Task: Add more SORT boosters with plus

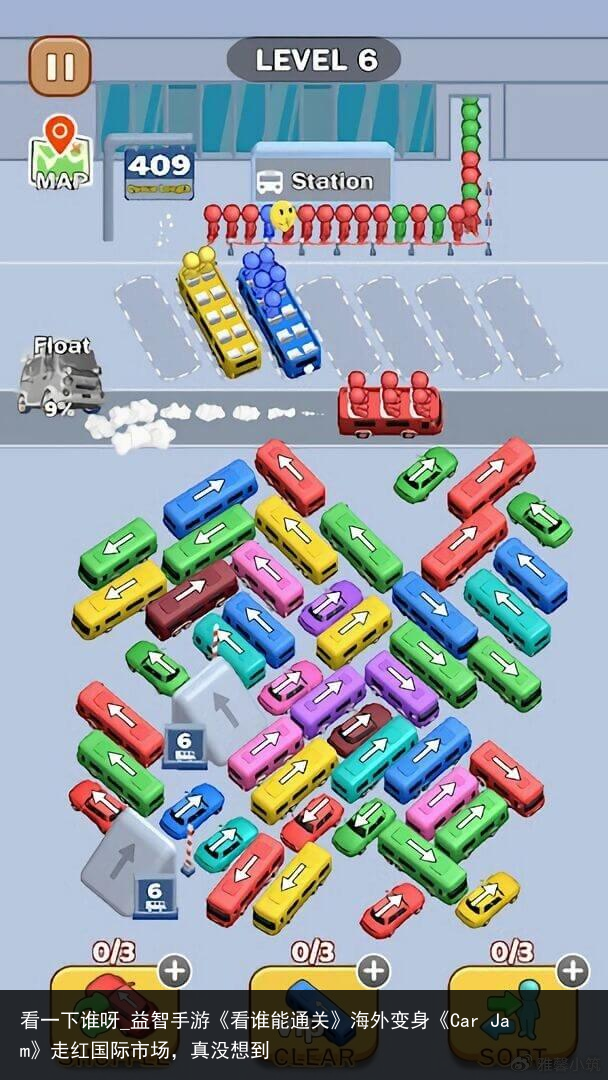Action: pyautogui.click(x=572, y=969)
